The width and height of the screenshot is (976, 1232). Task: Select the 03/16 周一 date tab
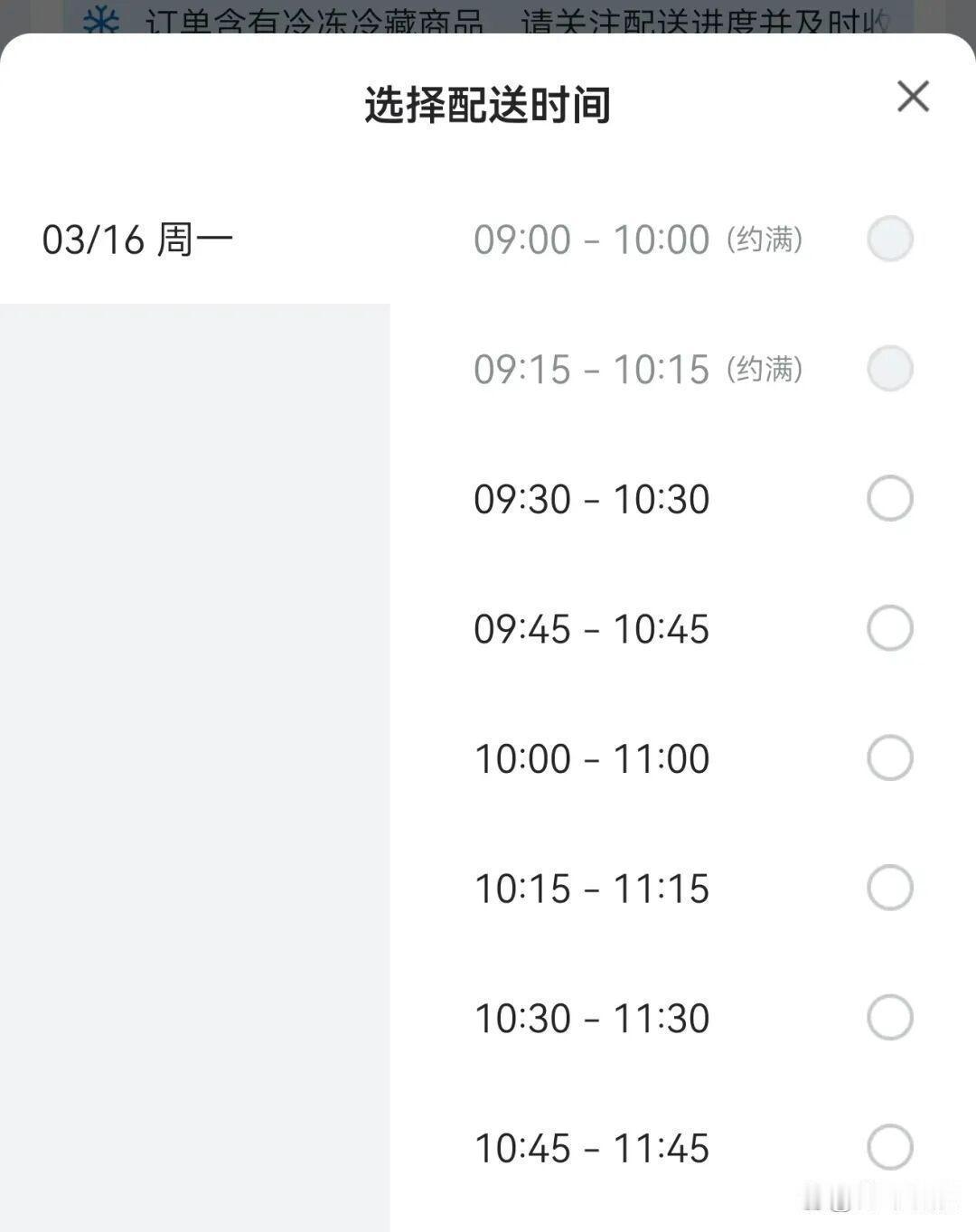195,240
